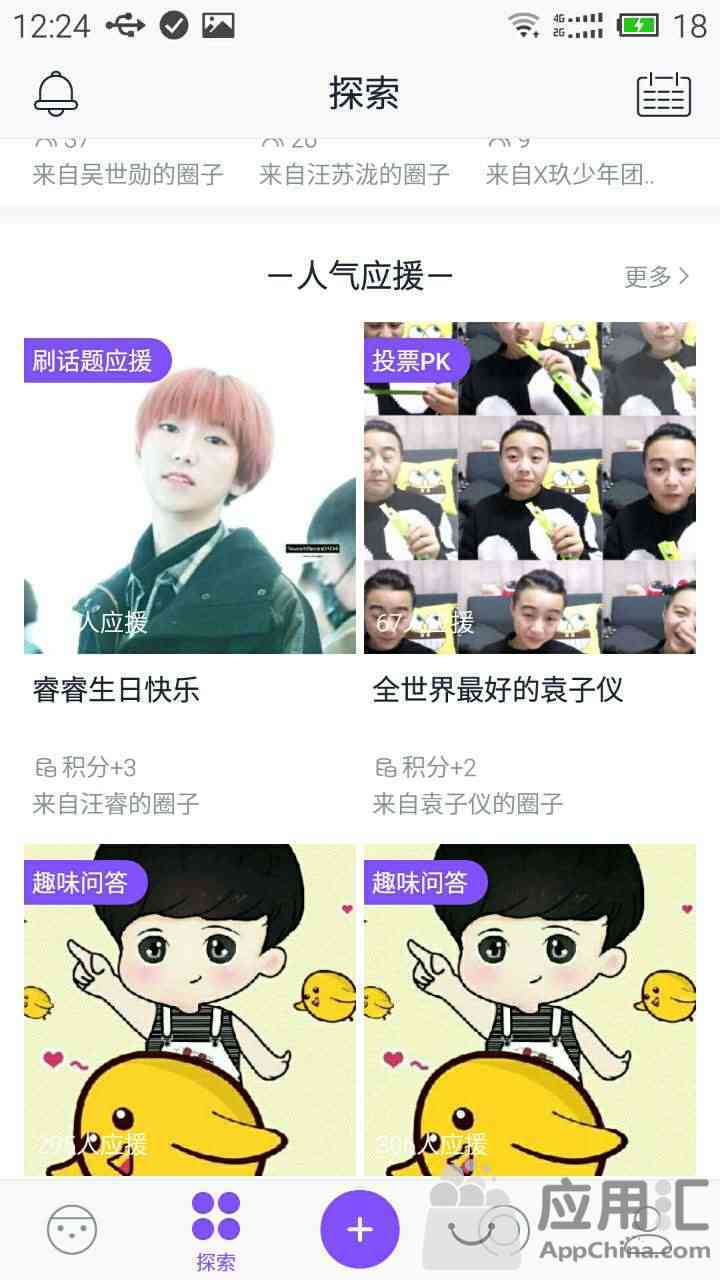Switch to the face icon tab
Screen dimensions: 720x1280
[x=72, y=1229]
